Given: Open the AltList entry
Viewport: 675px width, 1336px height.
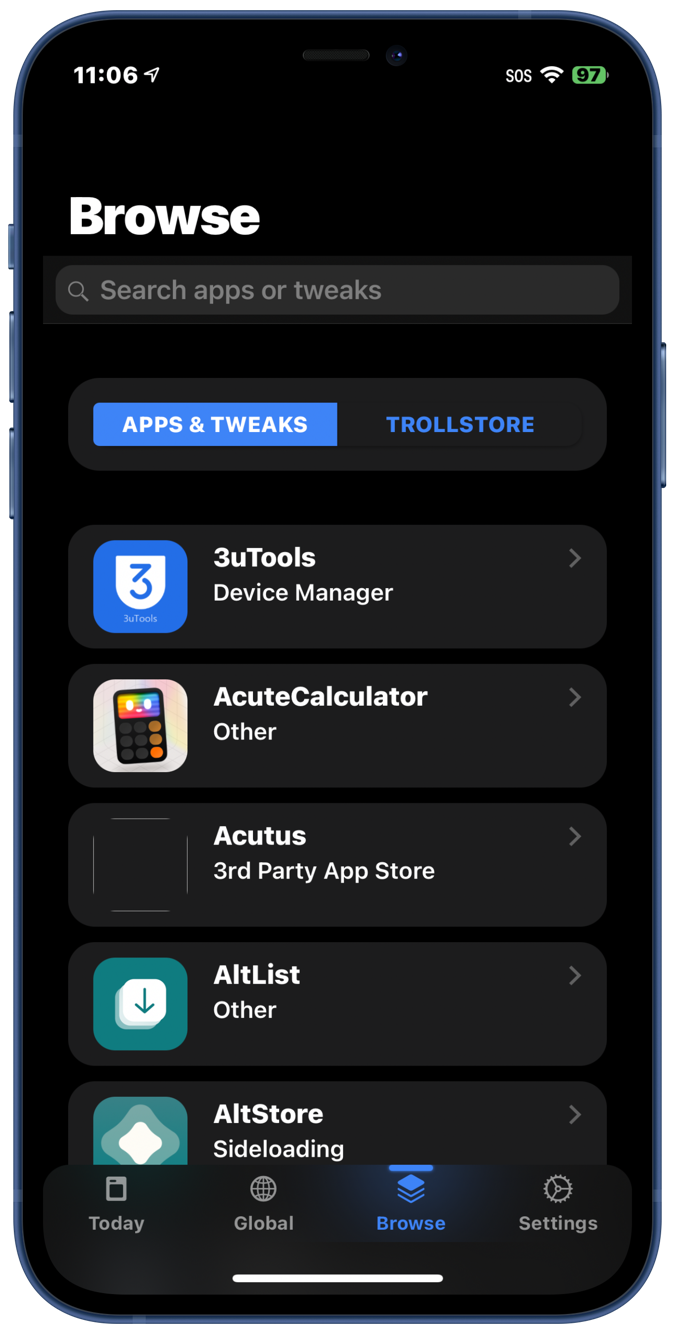Looking at the screenshot, I should pyautogui.click(x=337, y=1003).
